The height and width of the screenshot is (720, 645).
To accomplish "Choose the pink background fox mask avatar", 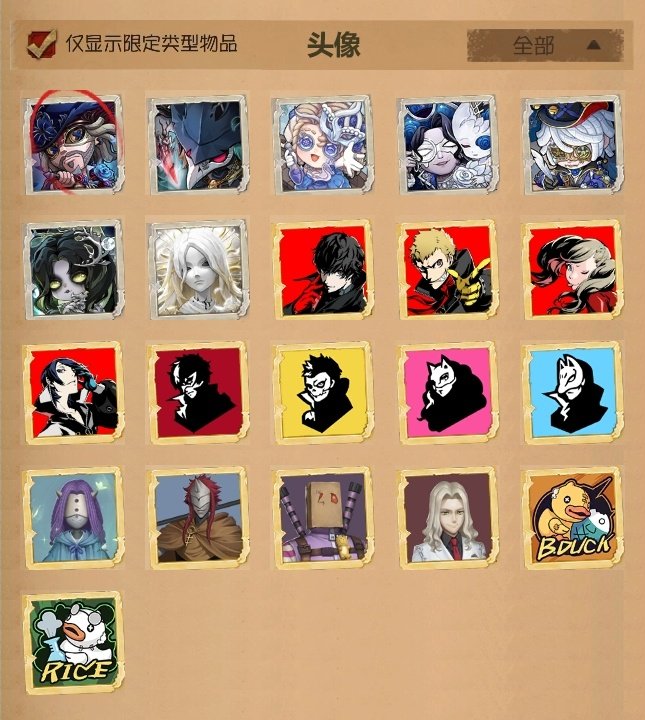I will 448,391.
